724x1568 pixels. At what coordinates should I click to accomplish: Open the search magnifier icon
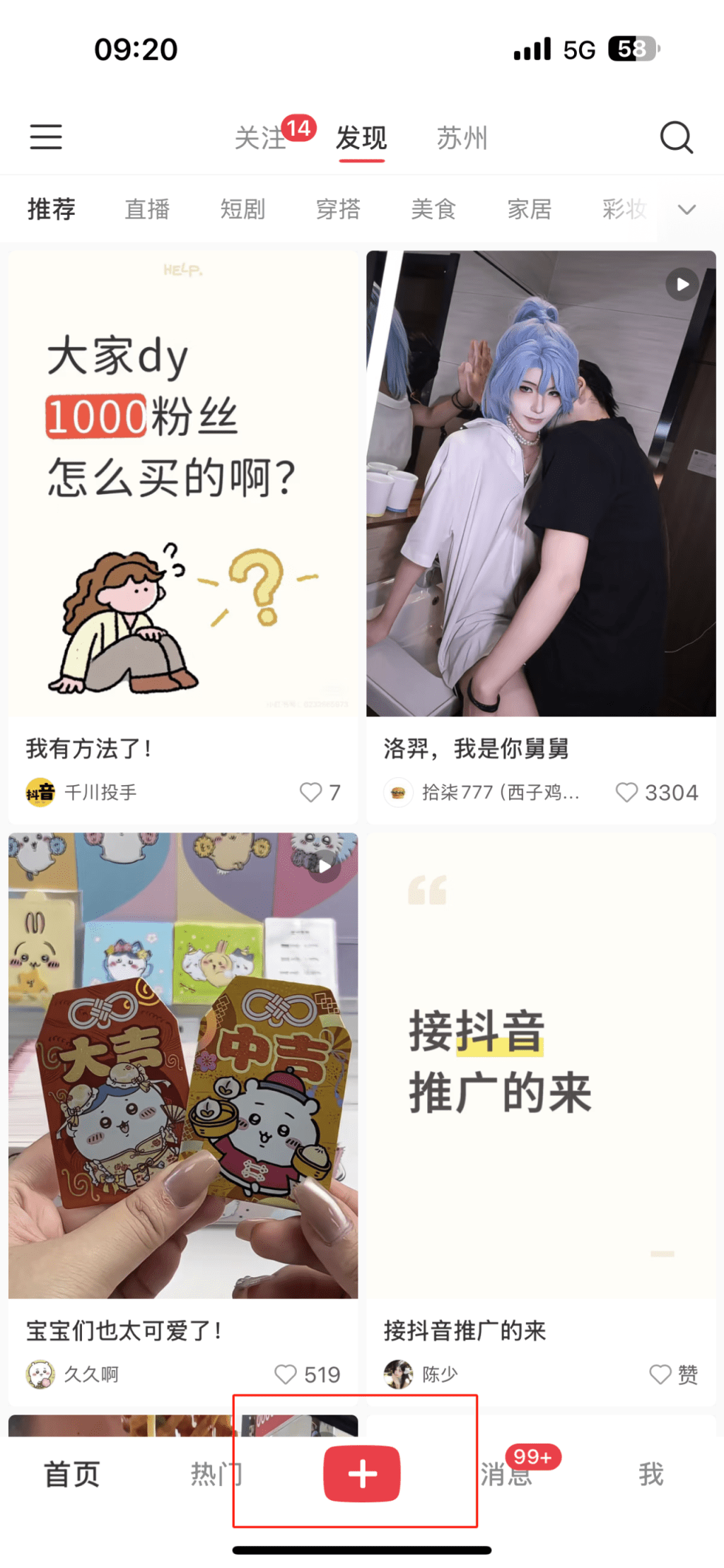676,137
